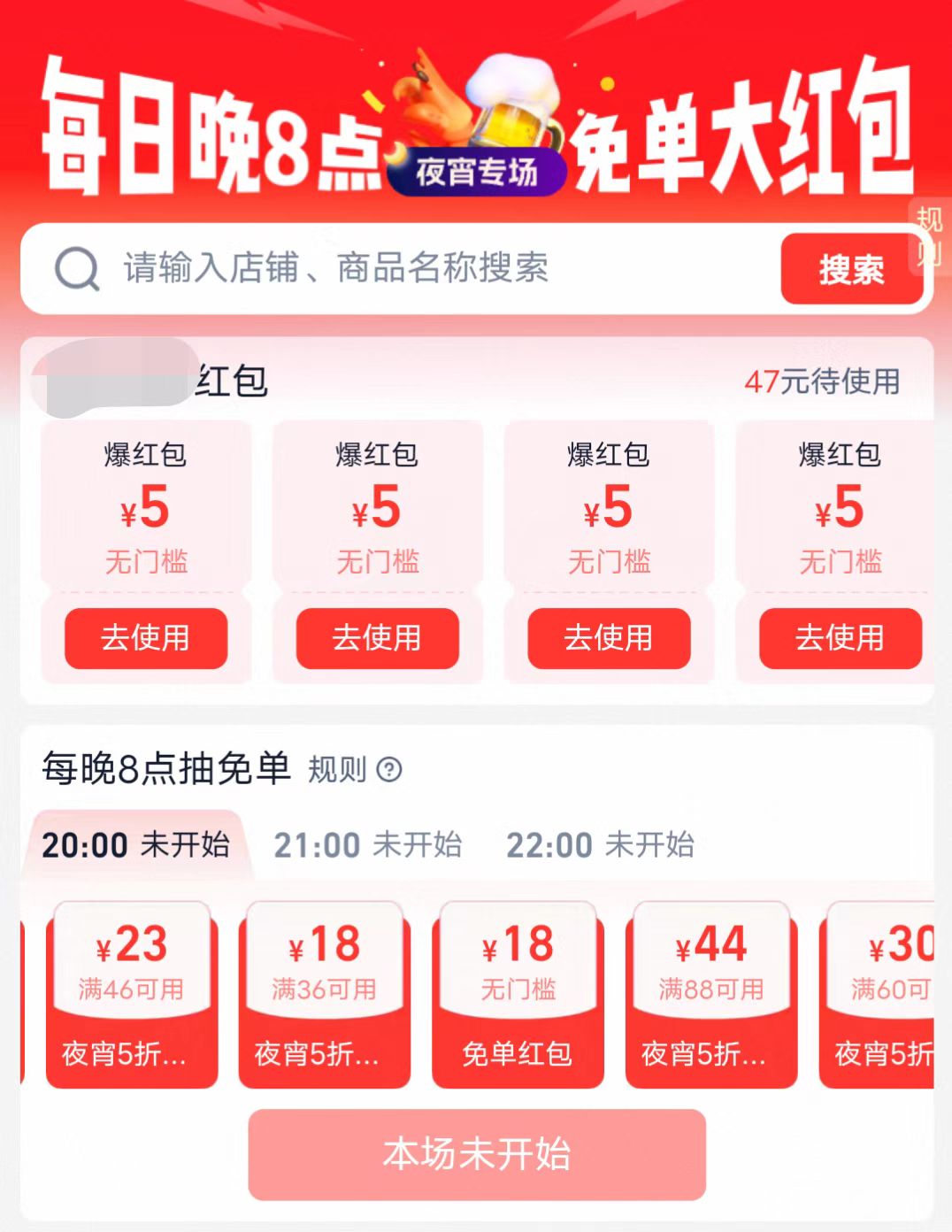Tap the red 搜索 button
This screenshot has height=1232, width=952.
pyautogui.click(x=850, y=269)
